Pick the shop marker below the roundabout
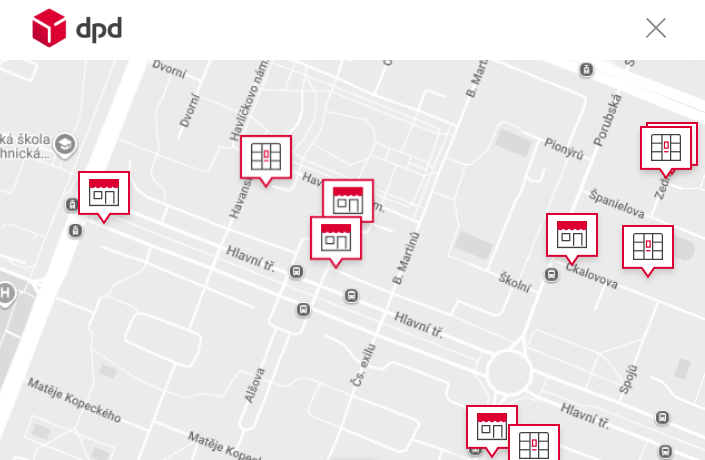The height and width of the screenshot is (460, 705). pos(490,426)
